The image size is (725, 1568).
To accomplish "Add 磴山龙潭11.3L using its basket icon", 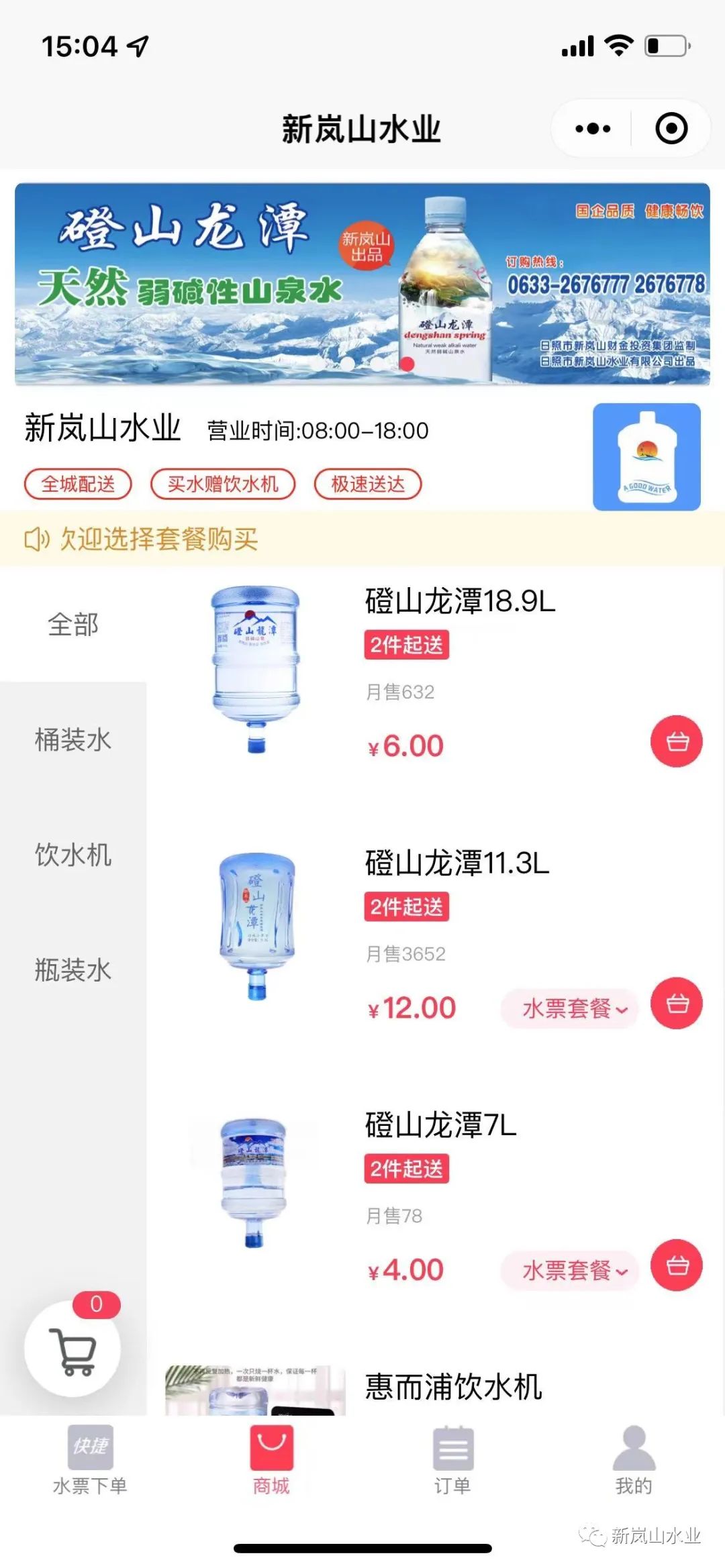I will pyautogui.click(x=678, y=1004).
